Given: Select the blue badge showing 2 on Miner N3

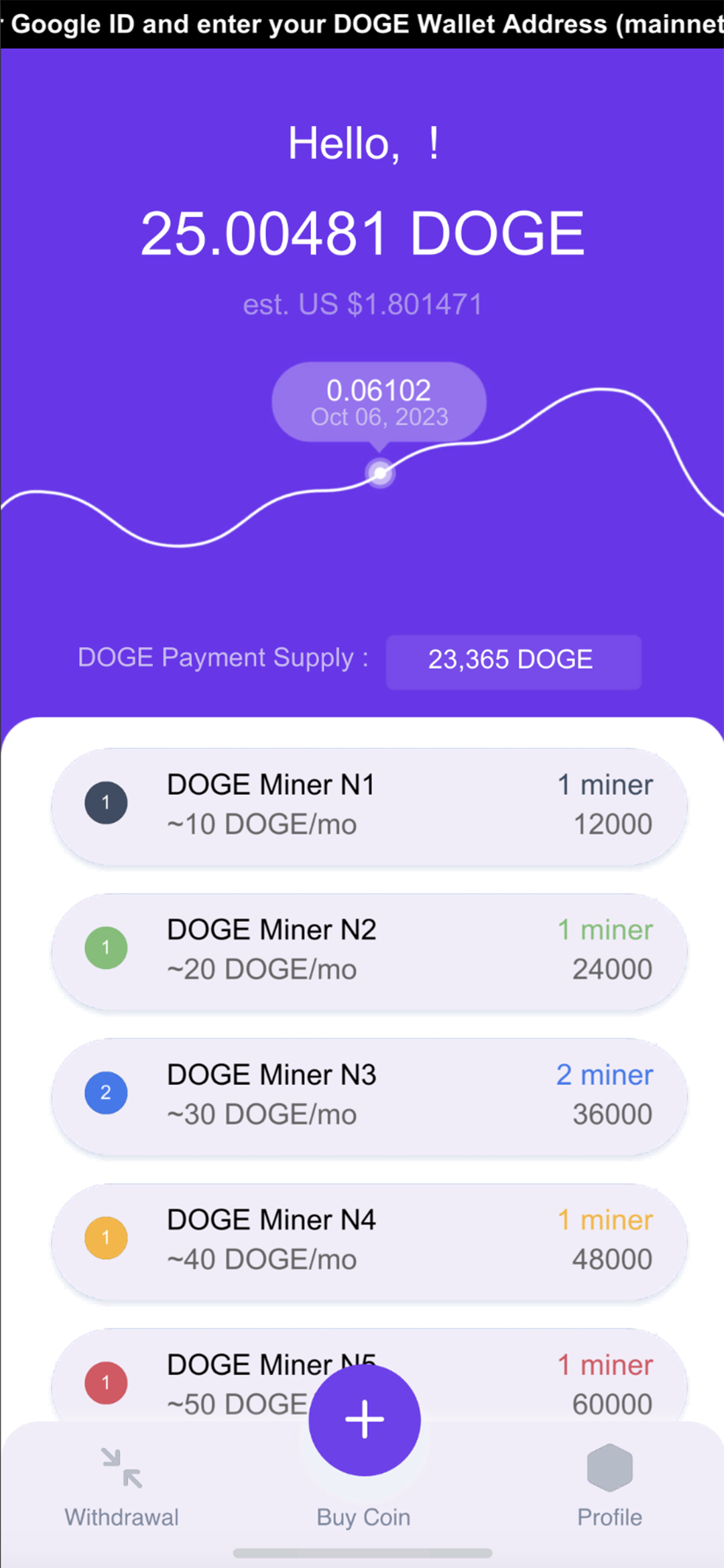Looking at the screenshot, I should click(105, 1092).
